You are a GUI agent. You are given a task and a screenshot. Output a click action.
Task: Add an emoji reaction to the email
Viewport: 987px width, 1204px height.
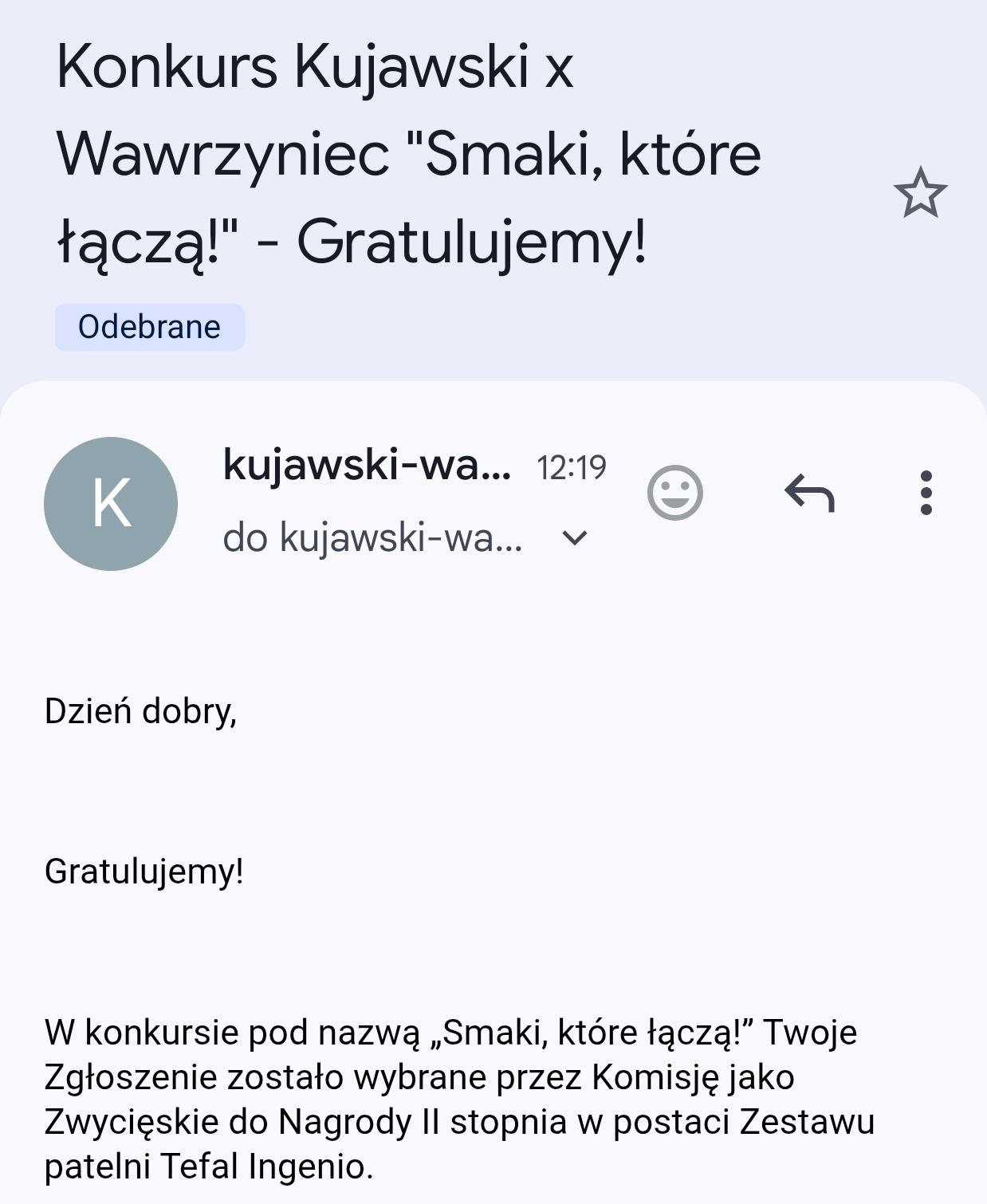674,493
